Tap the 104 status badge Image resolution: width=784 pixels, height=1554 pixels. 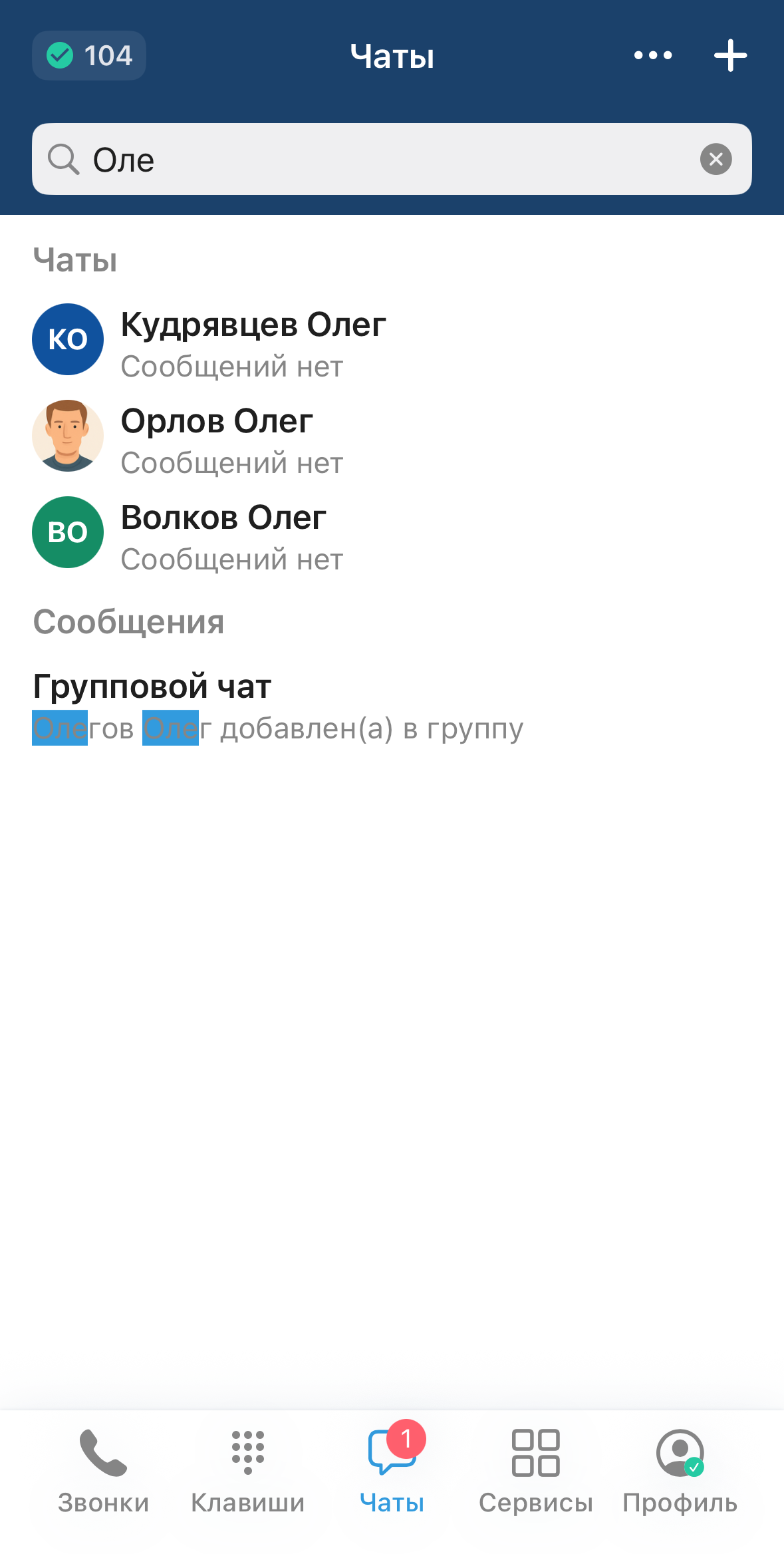coord(89,55)
